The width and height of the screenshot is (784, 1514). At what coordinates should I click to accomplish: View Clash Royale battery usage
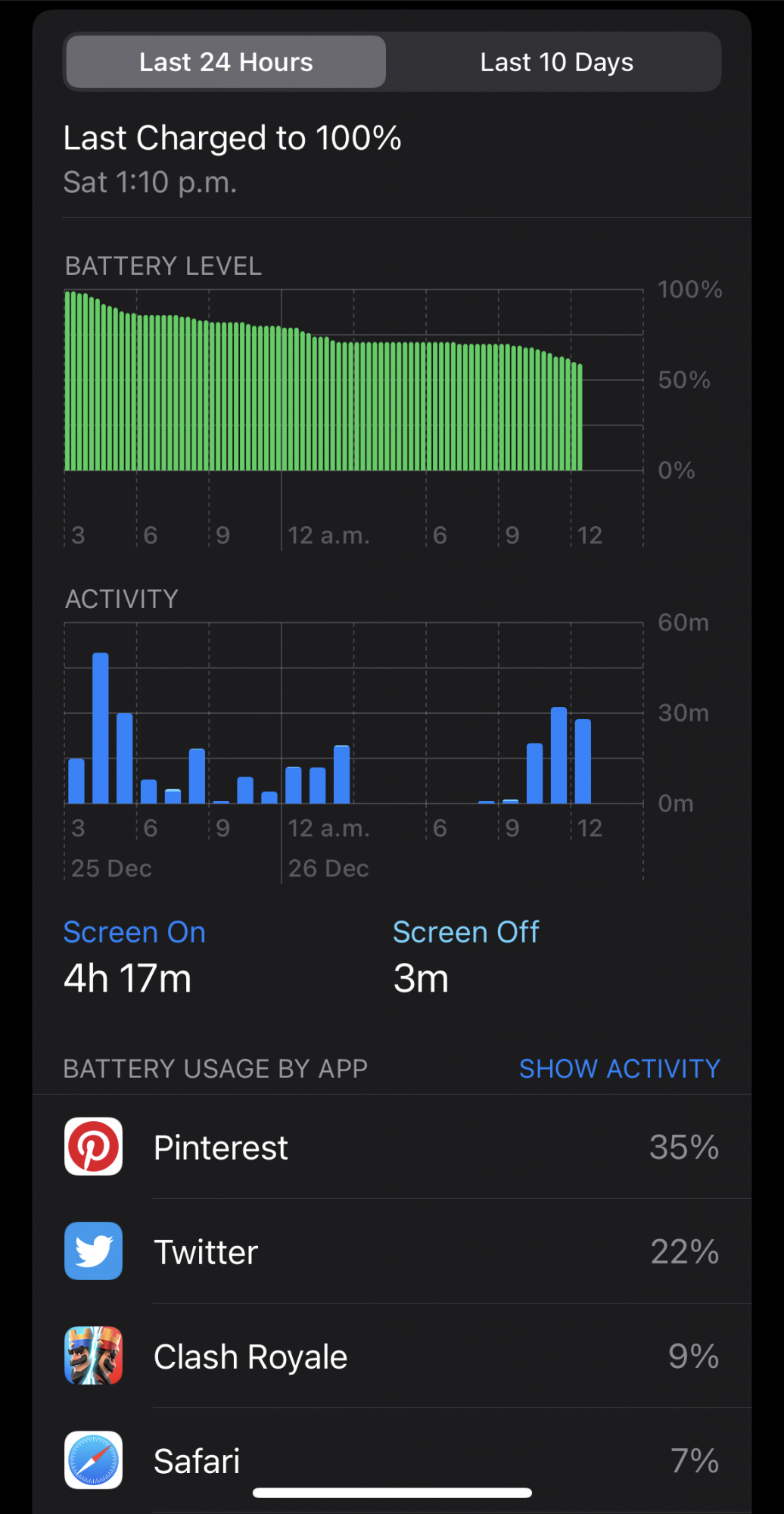(391, 1356)
